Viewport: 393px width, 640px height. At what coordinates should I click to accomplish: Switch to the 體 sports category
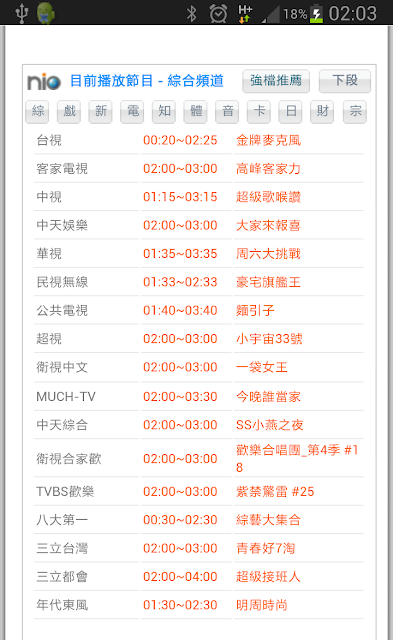[x=195, y=111]
